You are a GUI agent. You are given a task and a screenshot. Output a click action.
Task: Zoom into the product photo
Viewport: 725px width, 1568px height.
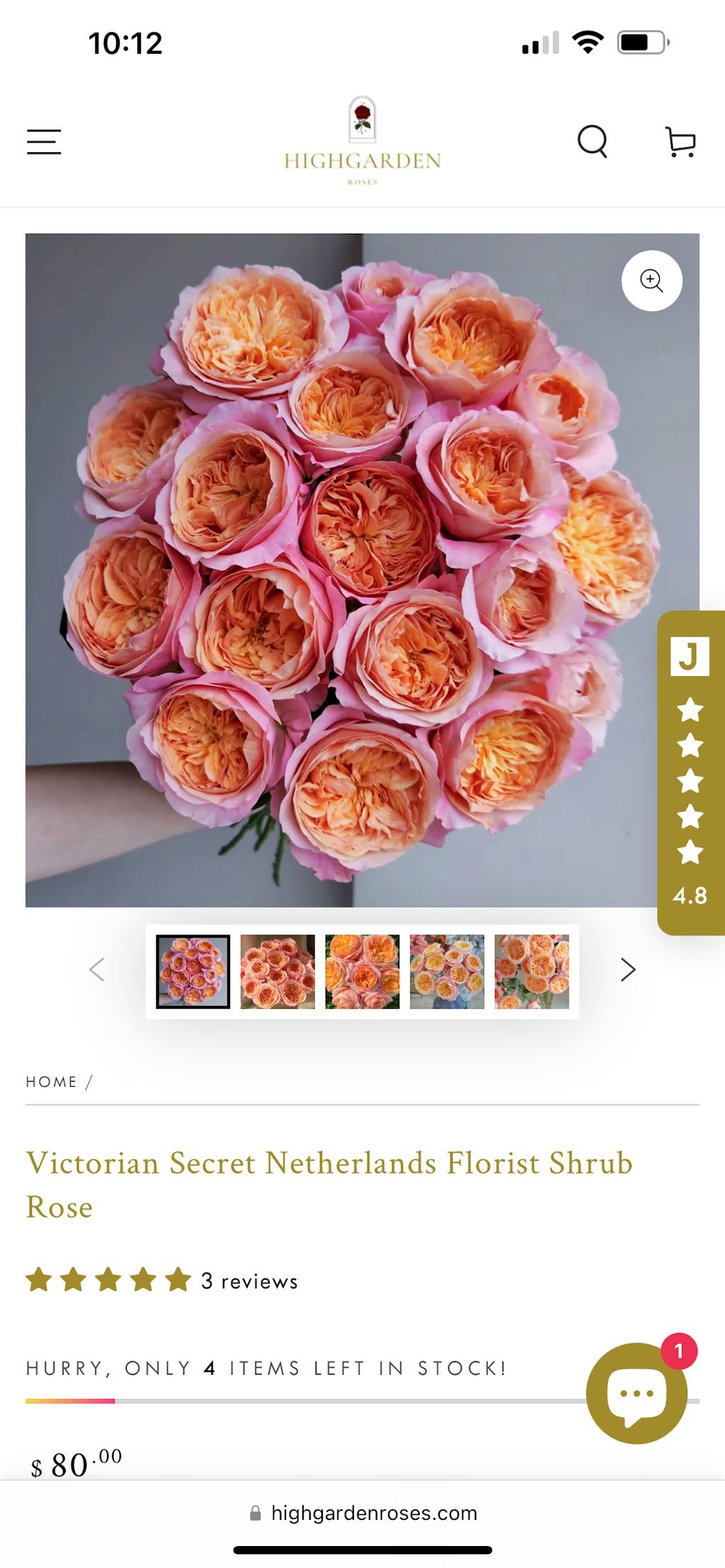pos(651,280)
